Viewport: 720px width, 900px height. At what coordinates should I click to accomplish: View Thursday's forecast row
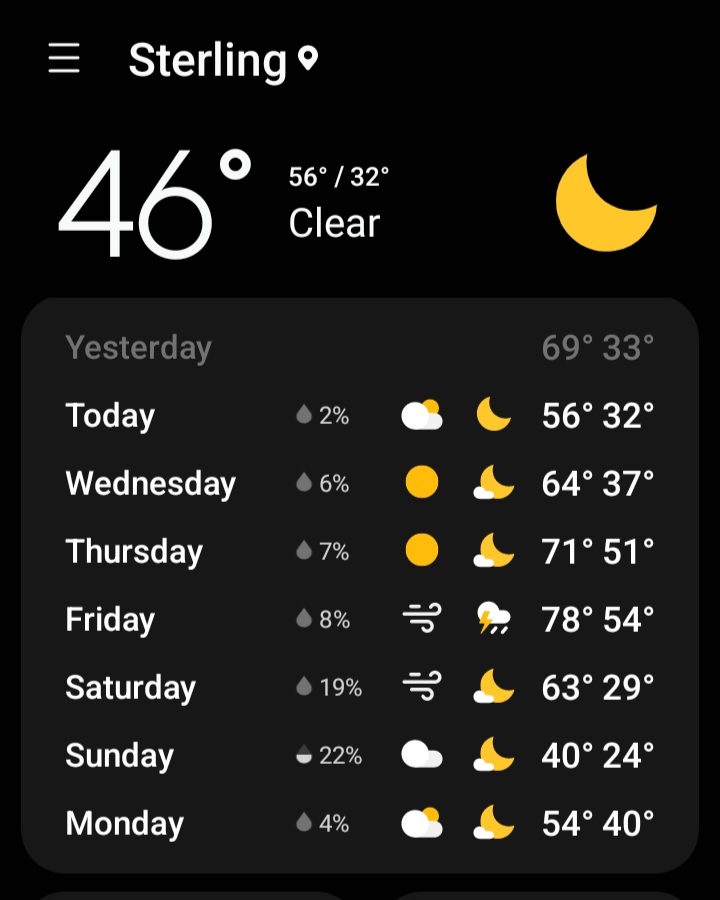click(x=360, y=551)
